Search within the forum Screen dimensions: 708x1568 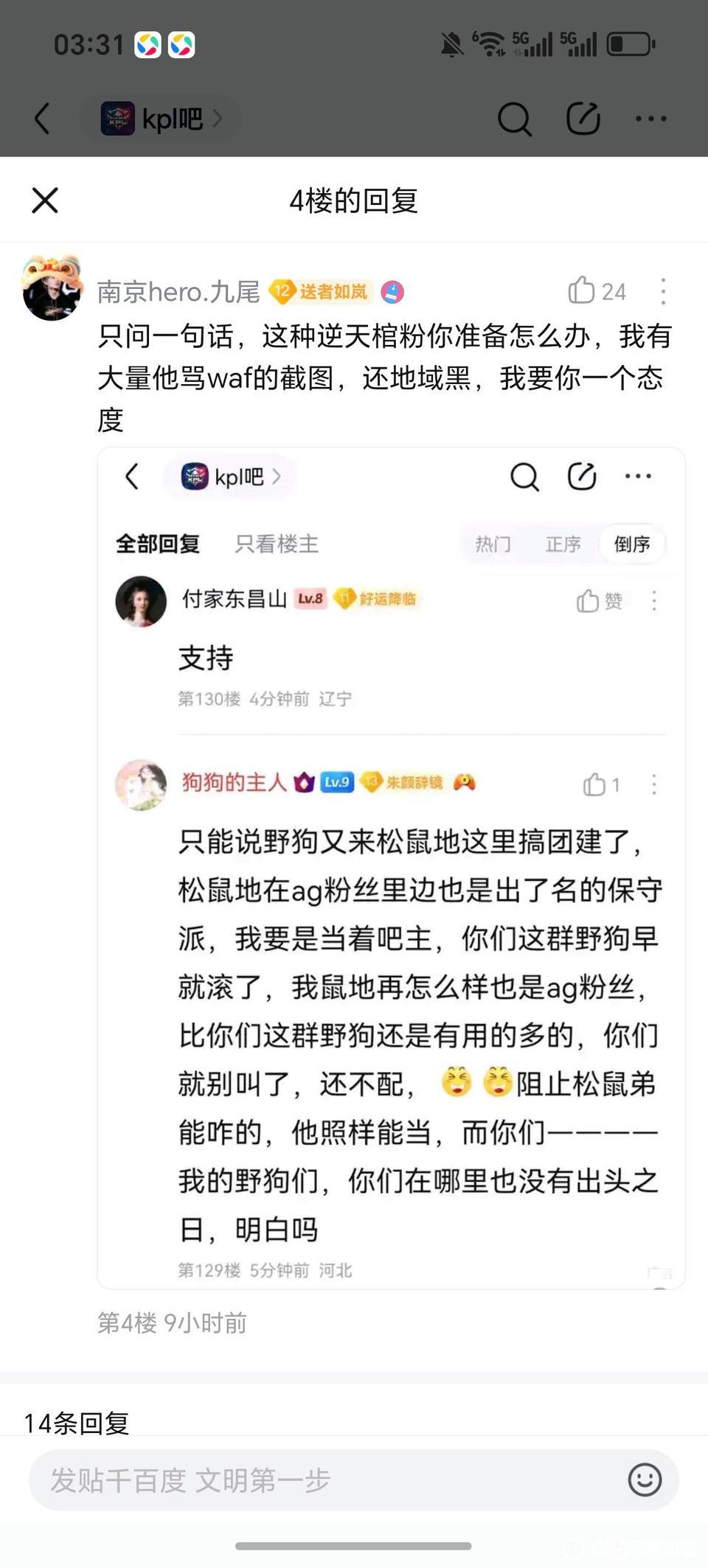pos(514,118)
